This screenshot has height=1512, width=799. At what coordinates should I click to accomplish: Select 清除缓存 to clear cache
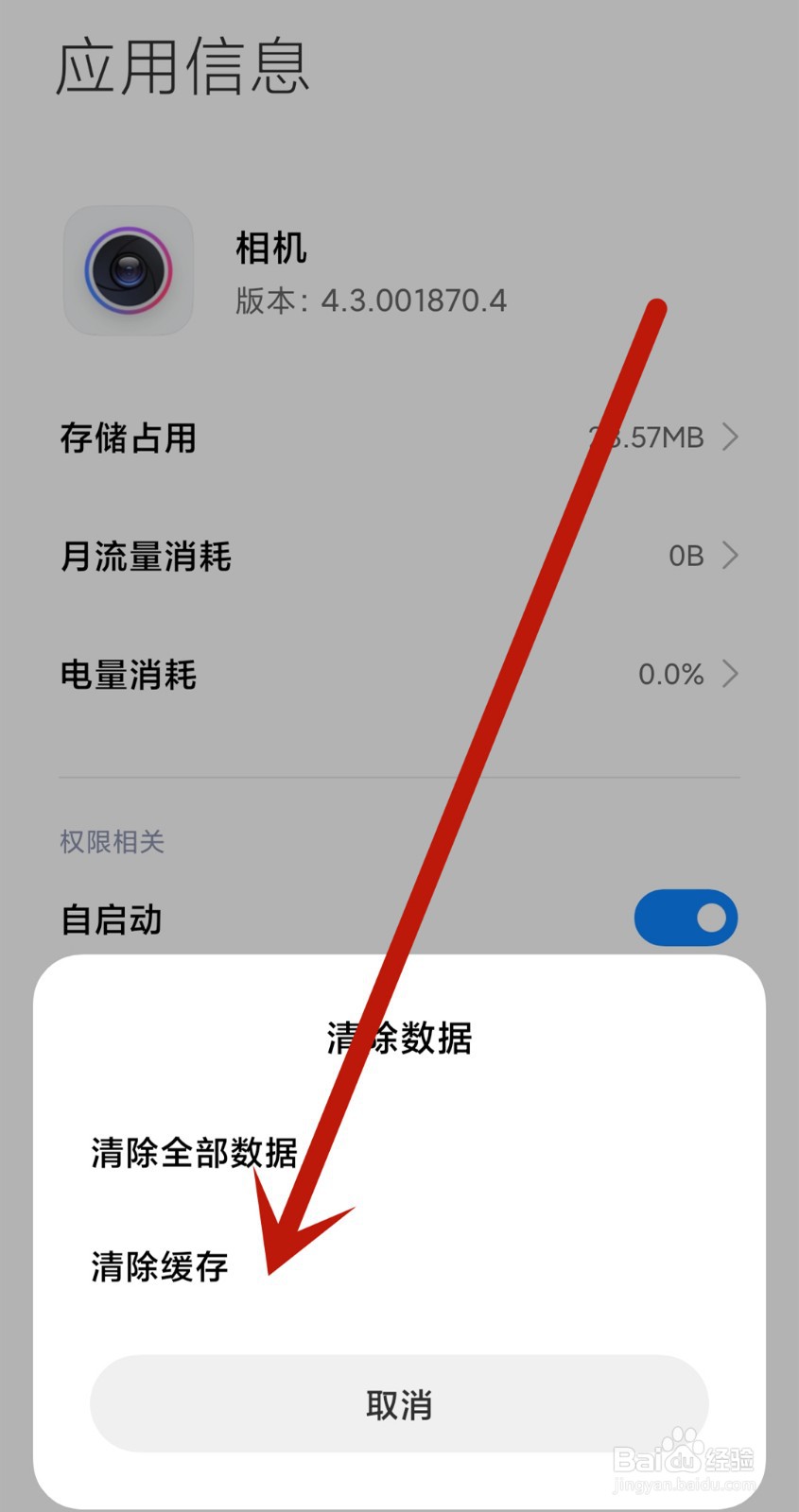[x=158, y=1268]
